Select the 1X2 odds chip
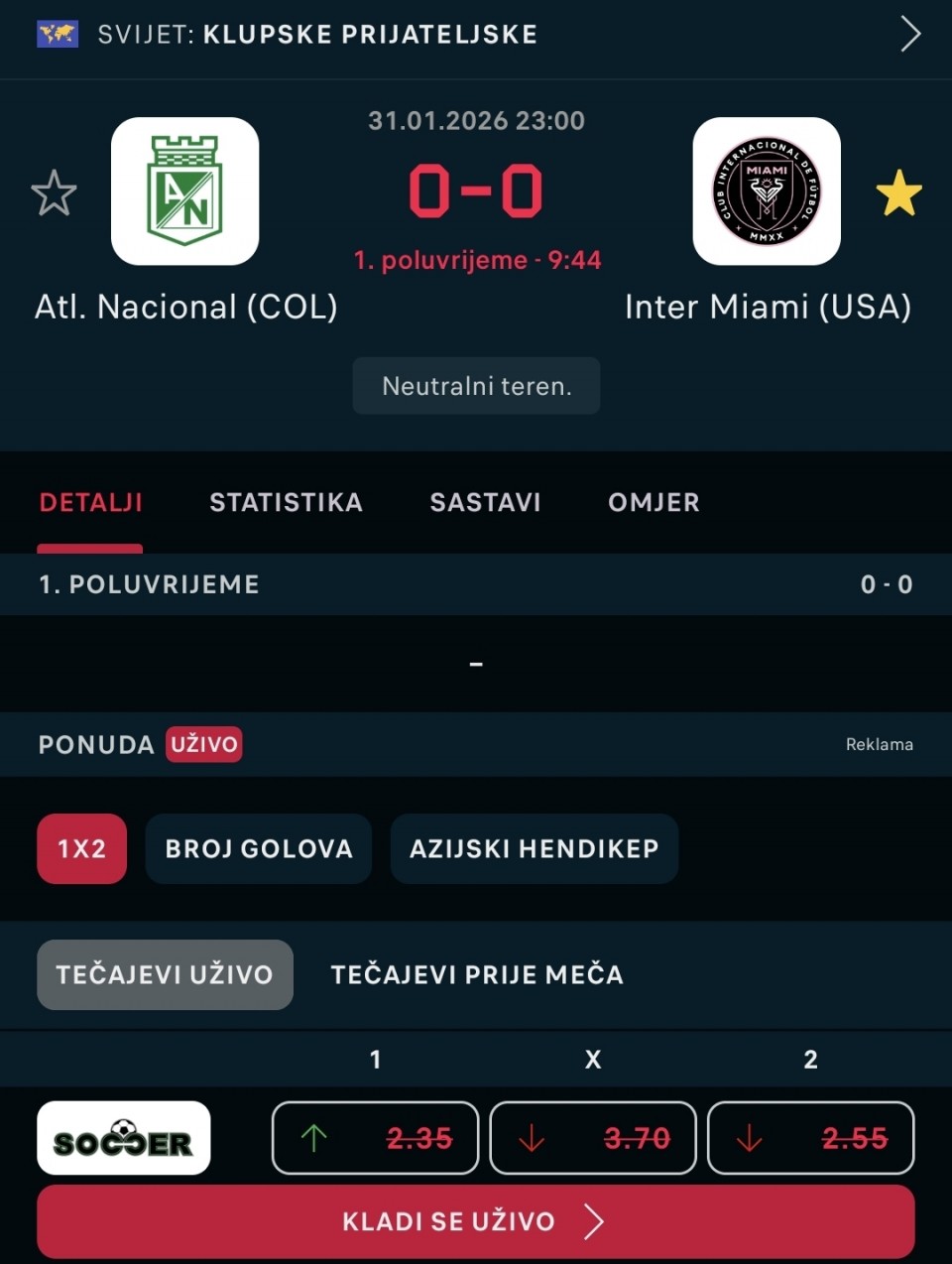The image size is (952, 1264). click(x=81, y=848)
